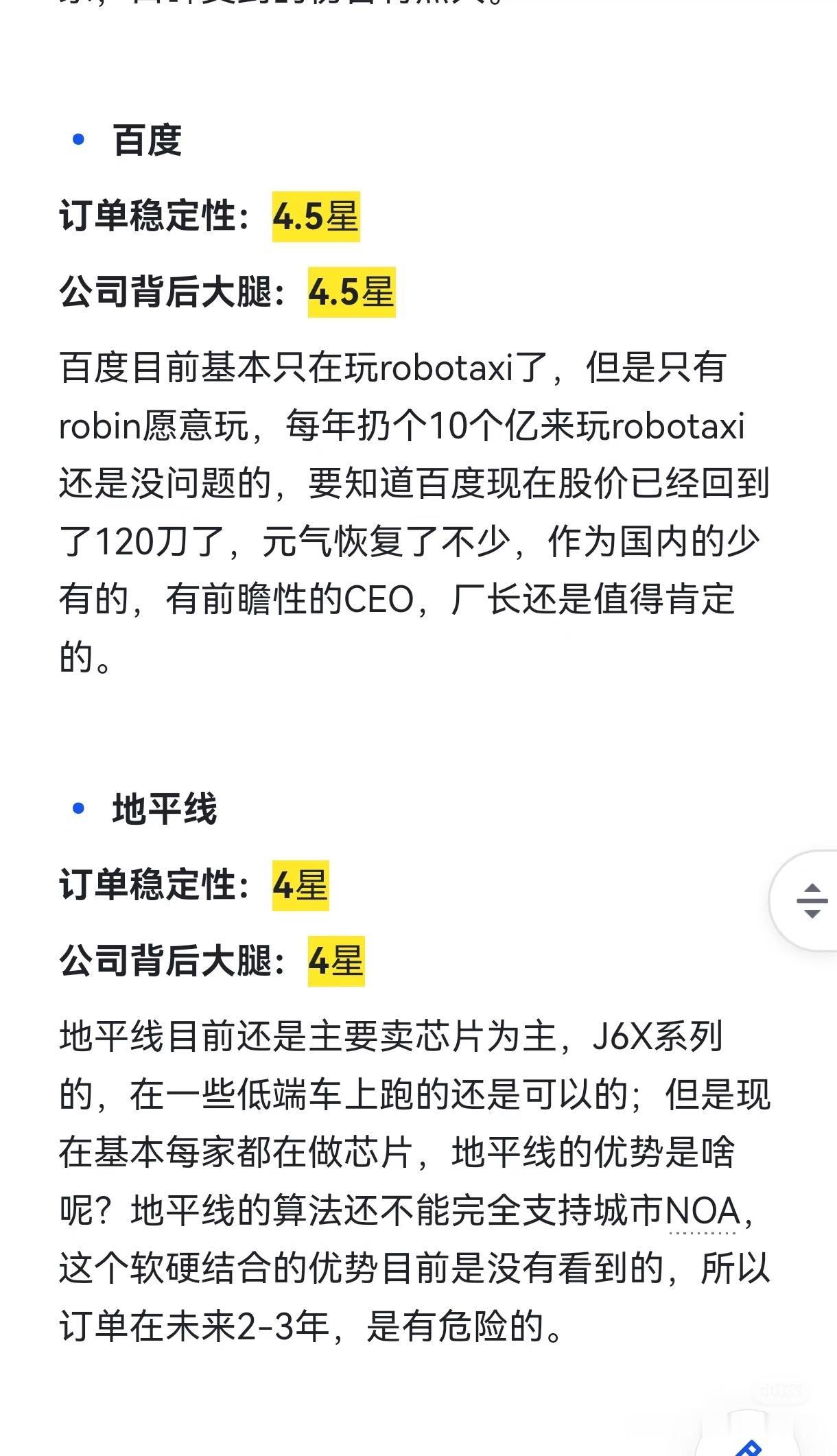Open the dotted-underlined NOA term link
Screen dimensions: 837x1456
click(x=703, y=1211)
